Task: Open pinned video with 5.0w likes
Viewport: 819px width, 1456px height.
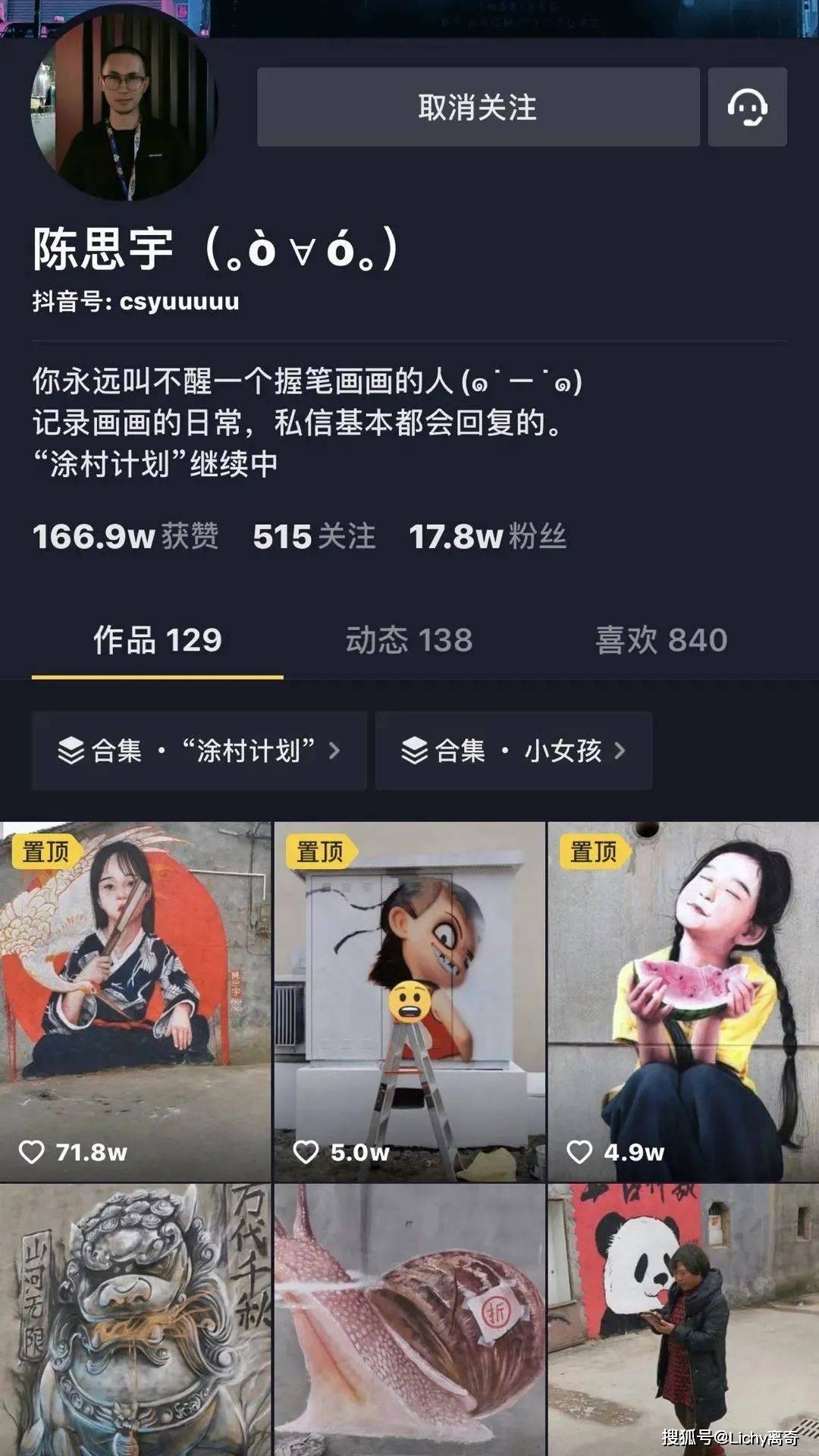Action: [x=409, y=1001]
